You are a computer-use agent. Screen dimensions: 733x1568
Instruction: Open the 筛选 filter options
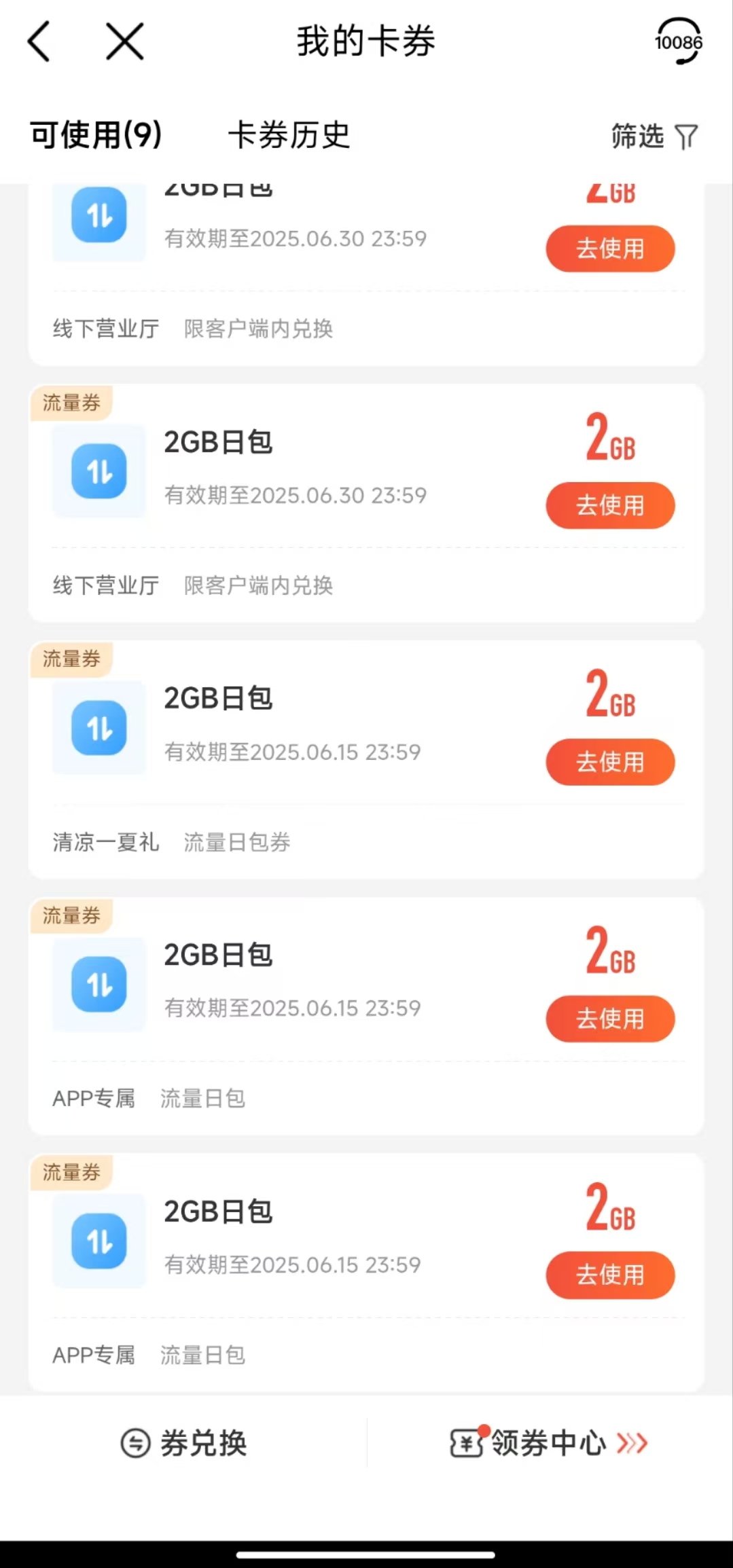coord(637,136)
